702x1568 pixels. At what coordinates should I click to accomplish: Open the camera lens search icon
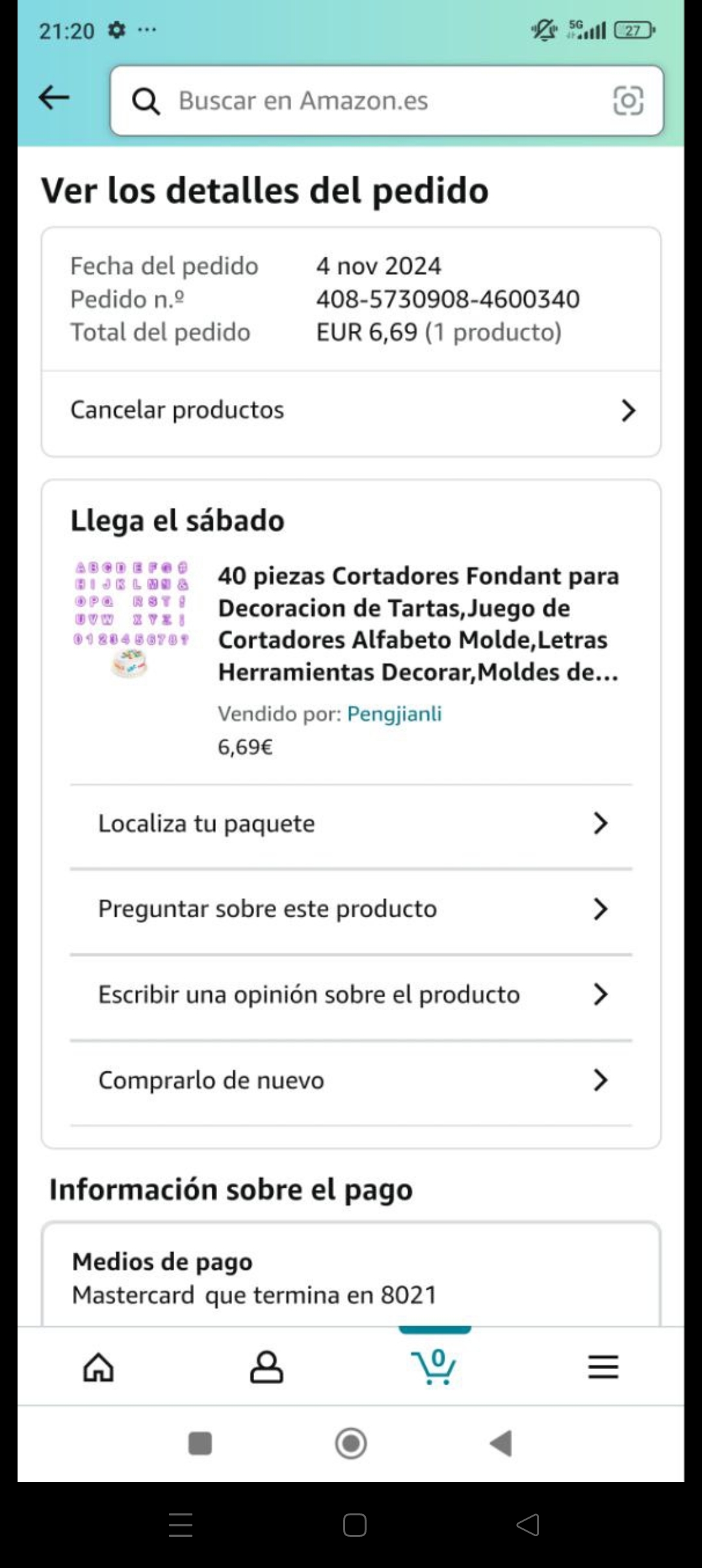pos(628,101)
